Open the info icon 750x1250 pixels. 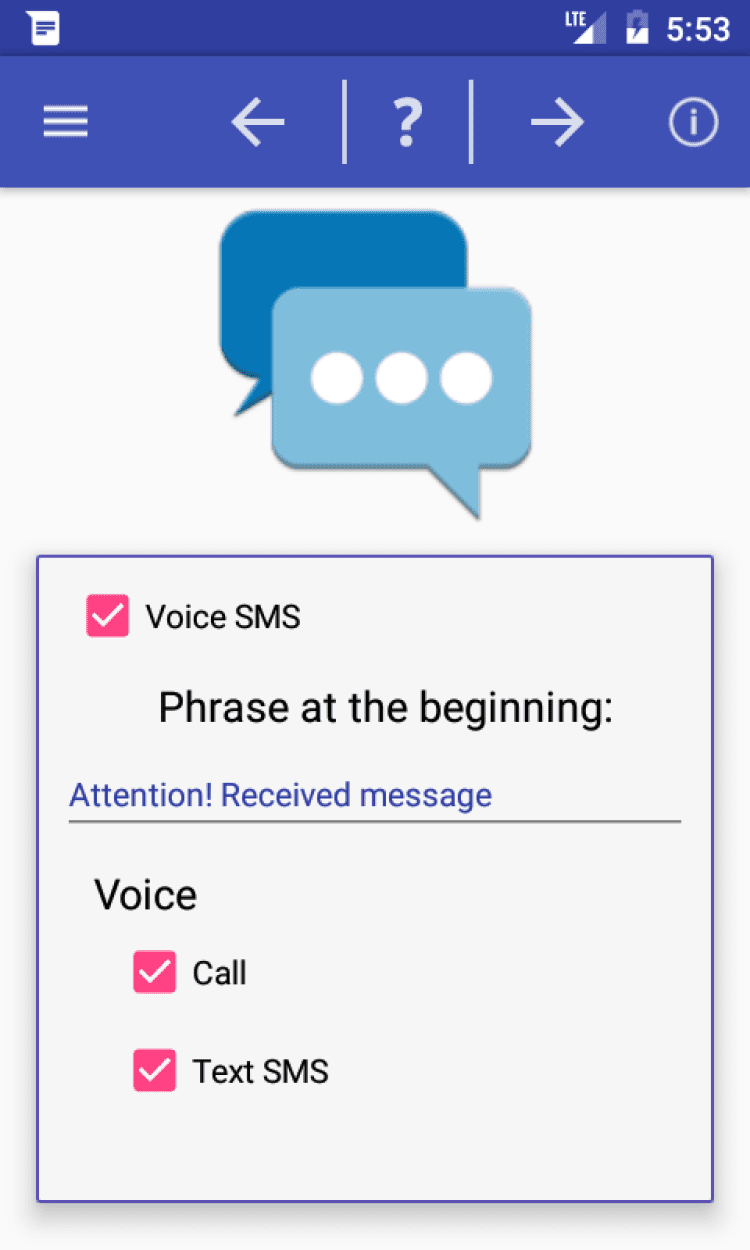click(693, 122)
